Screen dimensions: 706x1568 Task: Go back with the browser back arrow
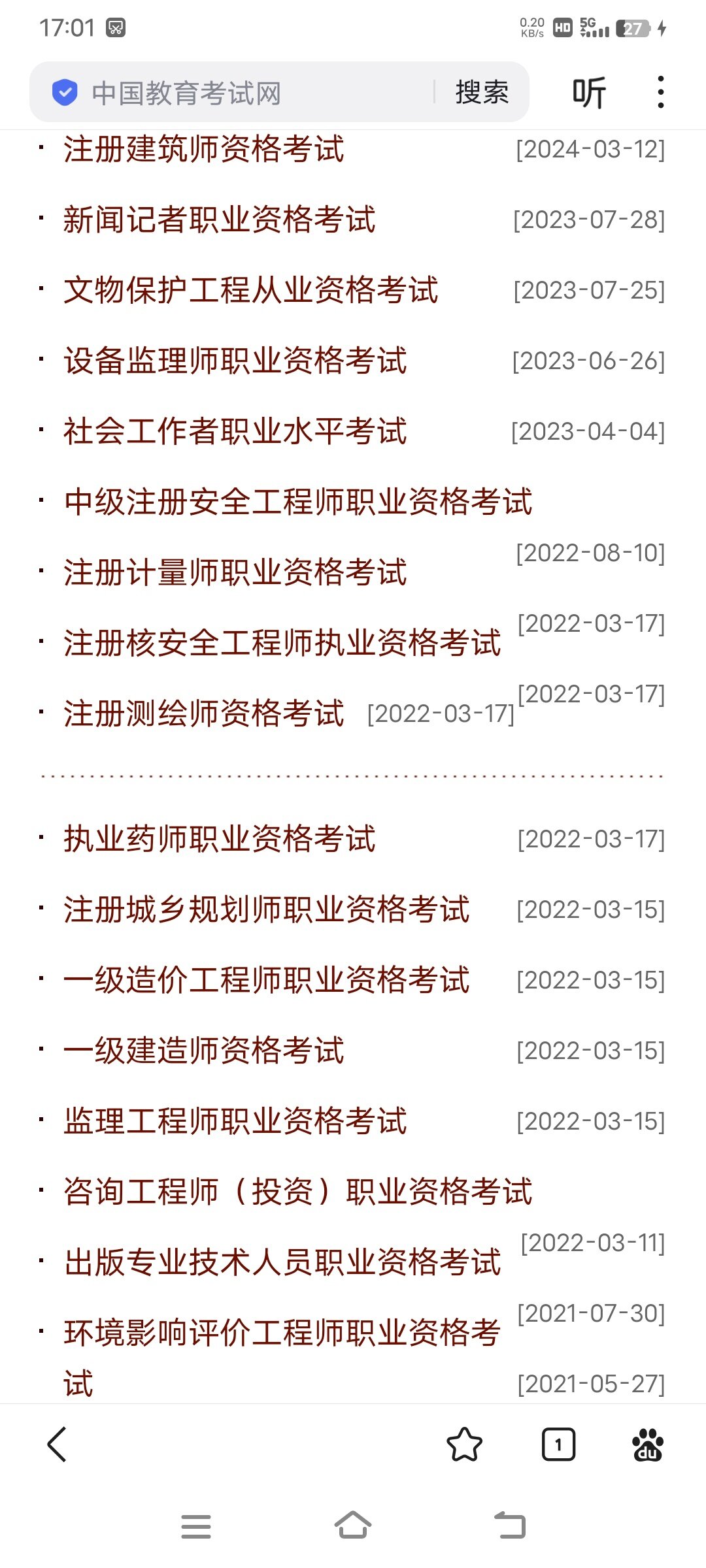pyautogui.click(x=58, y=1444)
